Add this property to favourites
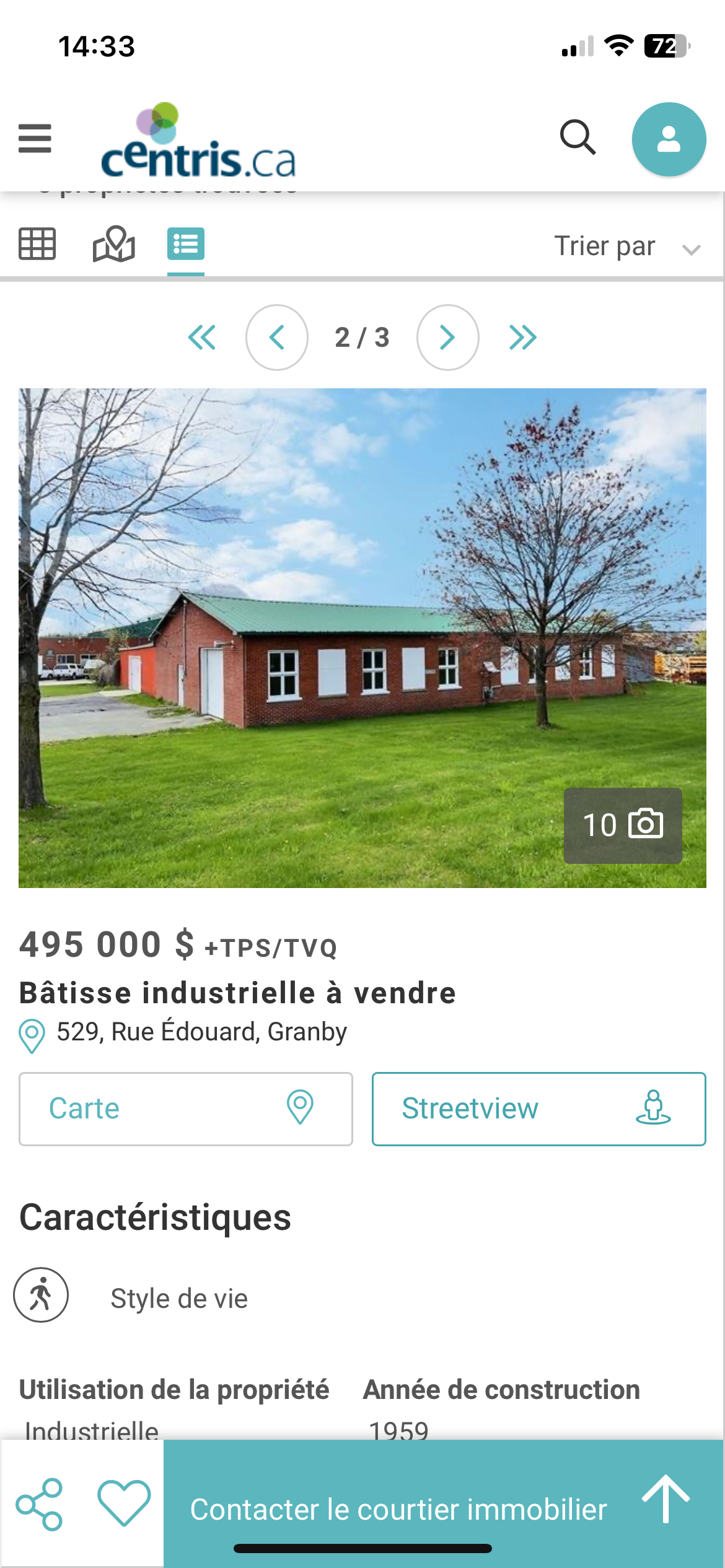This screenshot has width=725, height=1568. pyautogui.click(x=124, y=1504)
